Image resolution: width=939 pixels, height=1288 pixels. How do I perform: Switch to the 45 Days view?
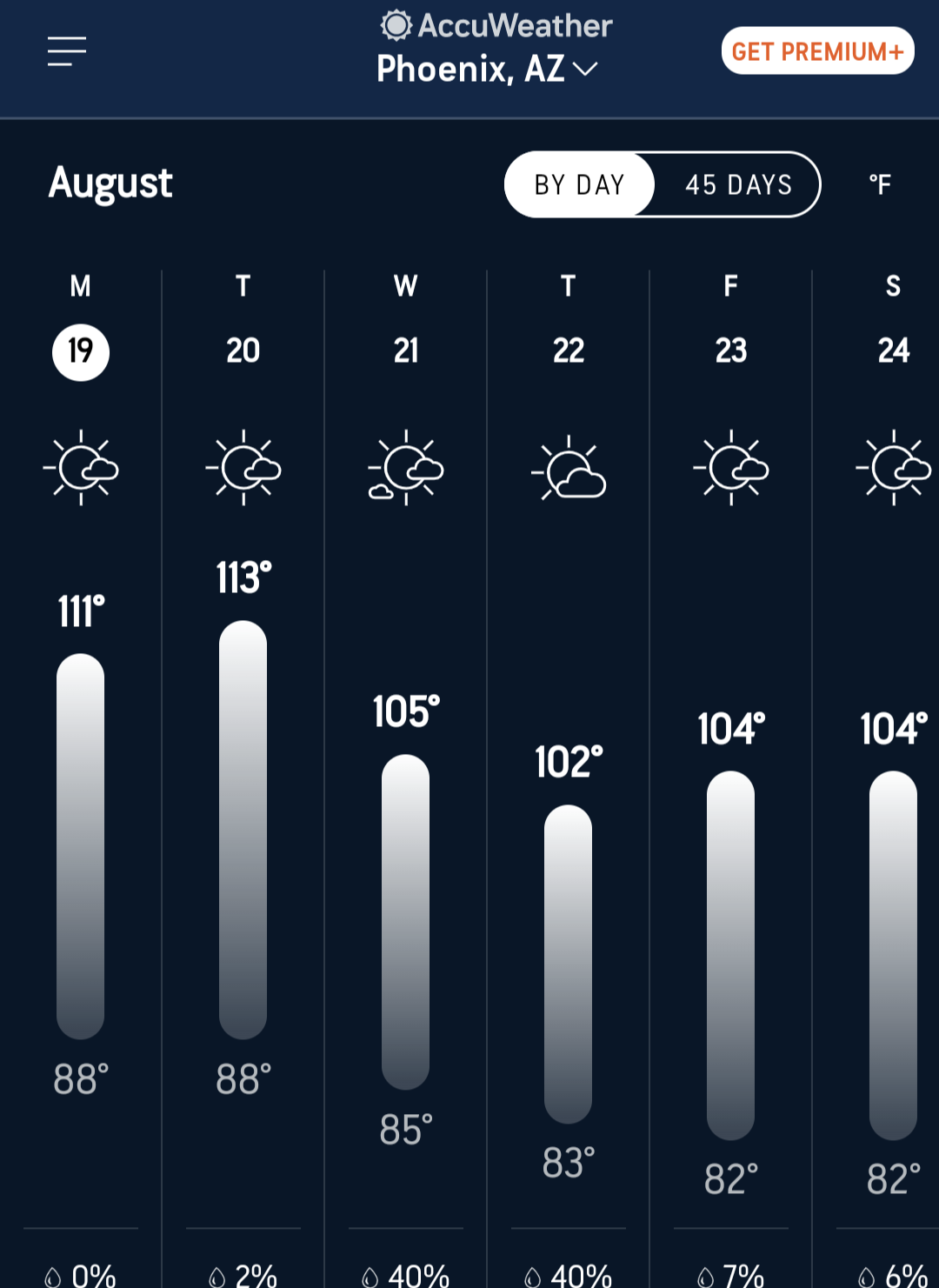point(738,184)
